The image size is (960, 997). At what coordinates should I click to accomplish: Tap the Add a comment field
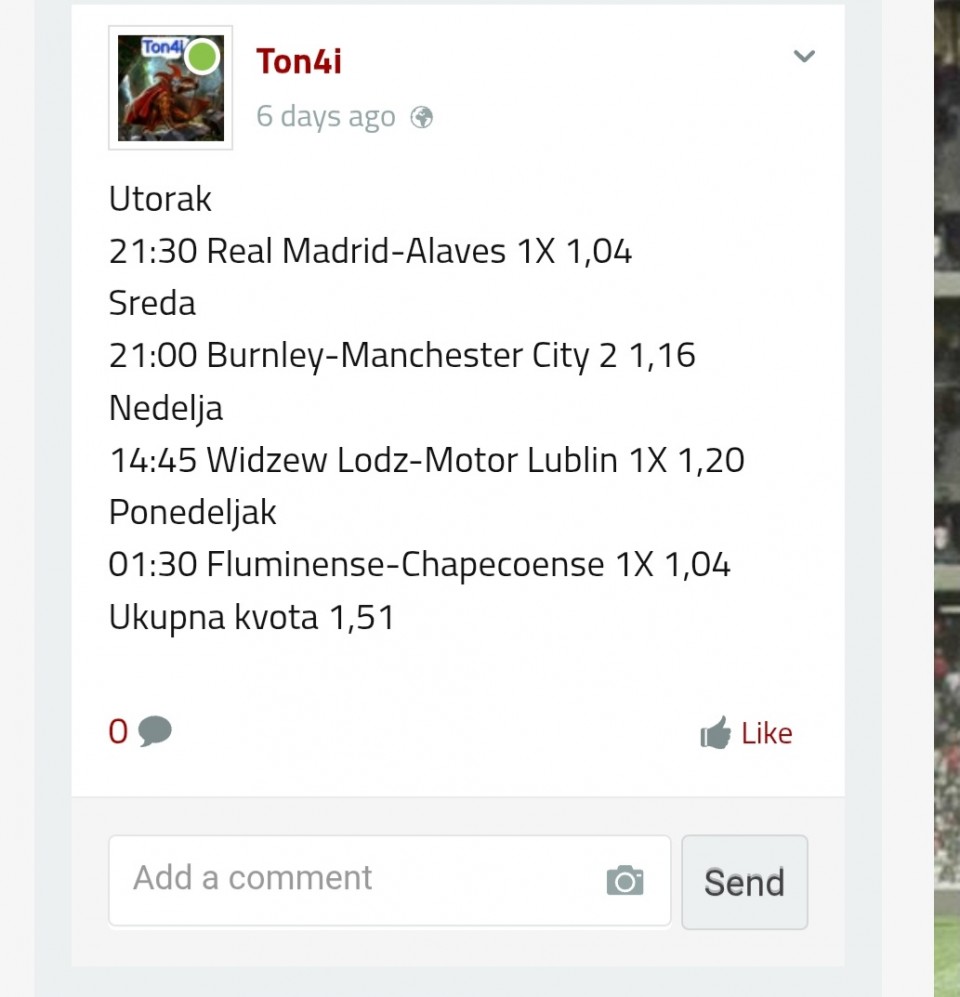tap(360, 879)
